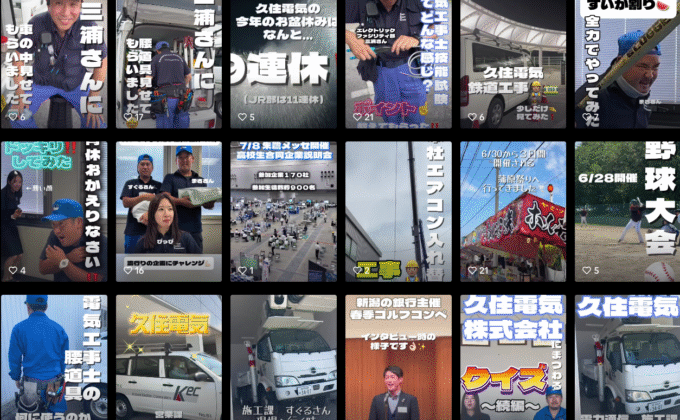This screenshot has height=420, width=680.
Task: Open the 久住電気株式会社 クイズ video
Action: pyautogui.click(x=512, y=357)
